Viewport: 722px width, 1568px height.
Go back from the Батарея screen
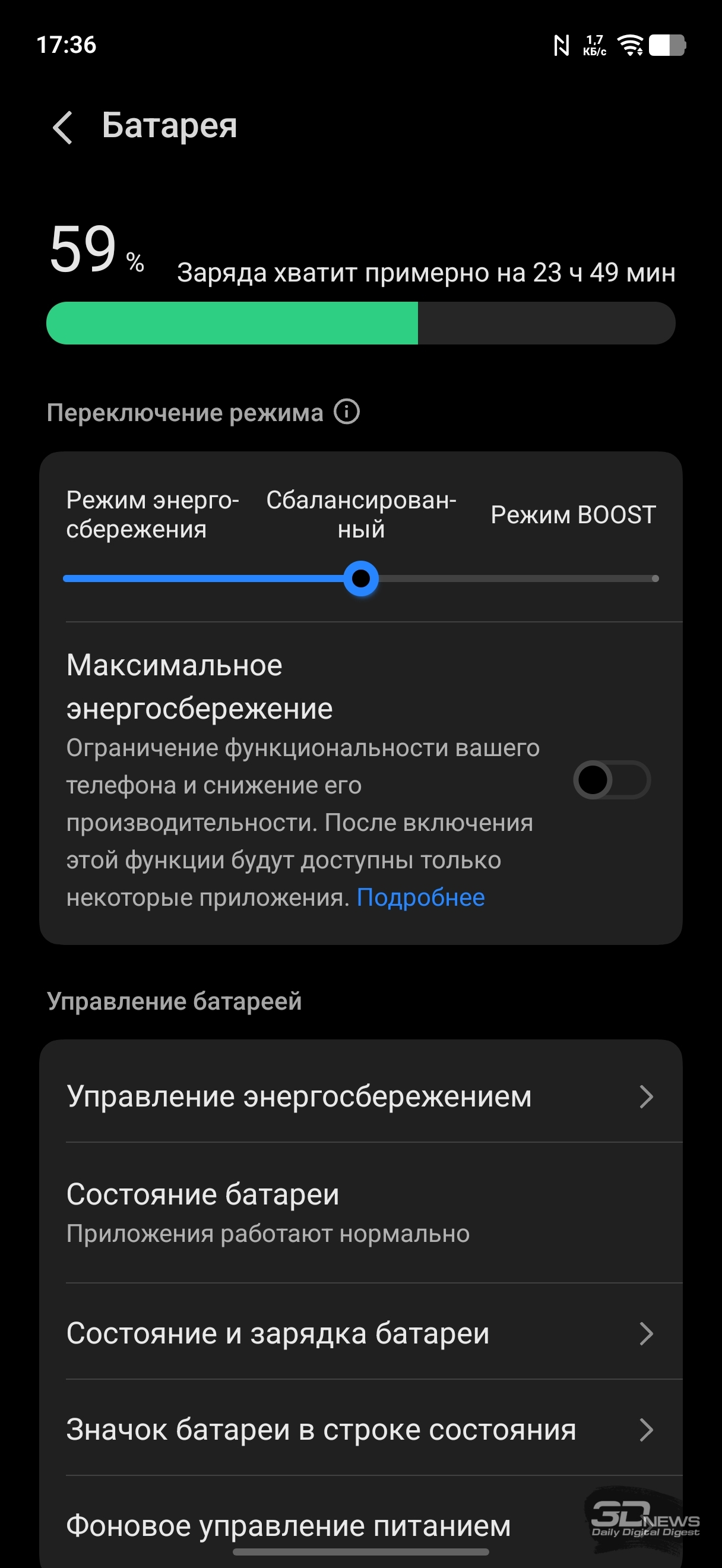click(x=63, y=127)
